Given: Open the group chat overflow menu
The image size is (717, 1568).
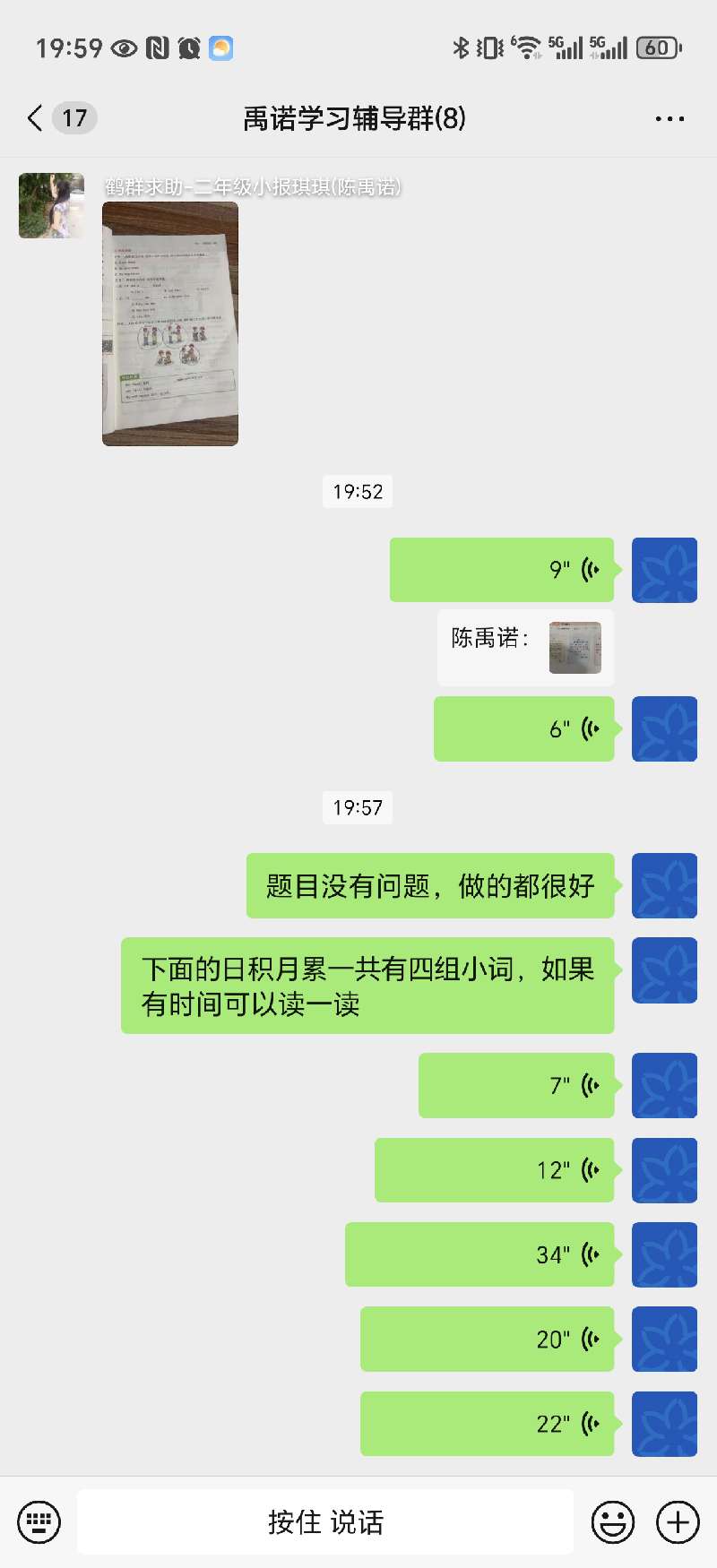Looking at the screenshot, I should tap(669, 118).
